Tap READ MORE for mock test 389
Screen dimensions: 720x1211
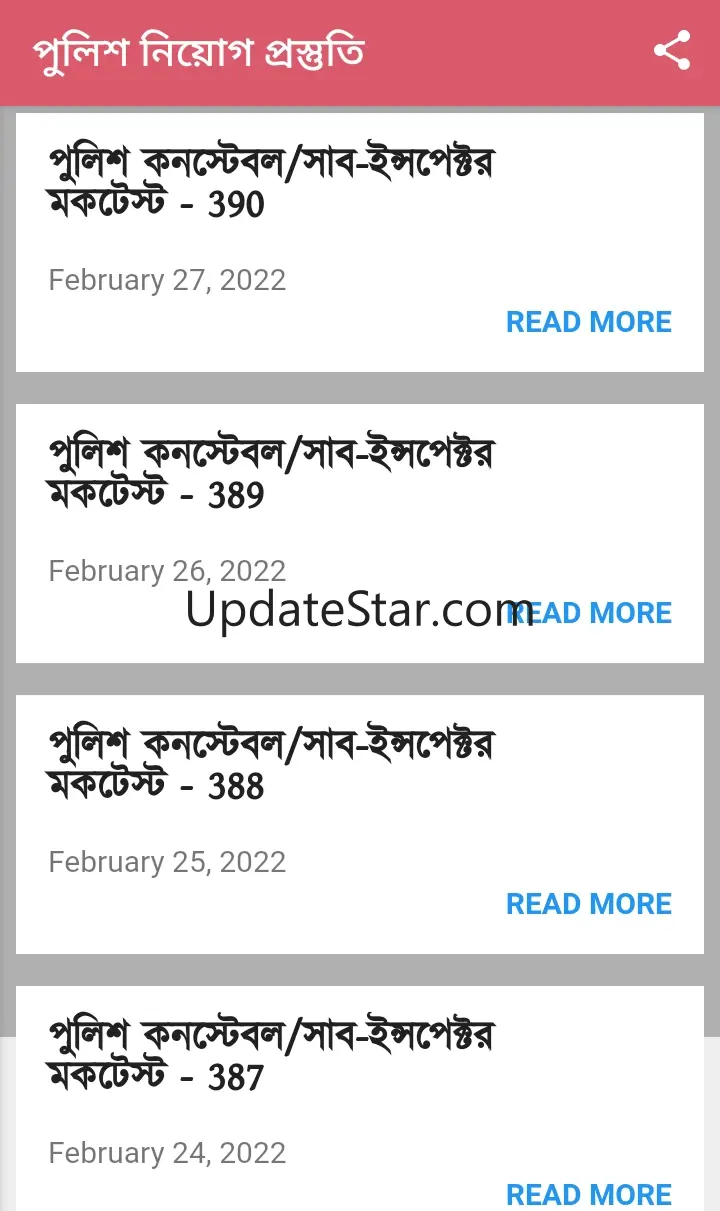pos(588,613)
